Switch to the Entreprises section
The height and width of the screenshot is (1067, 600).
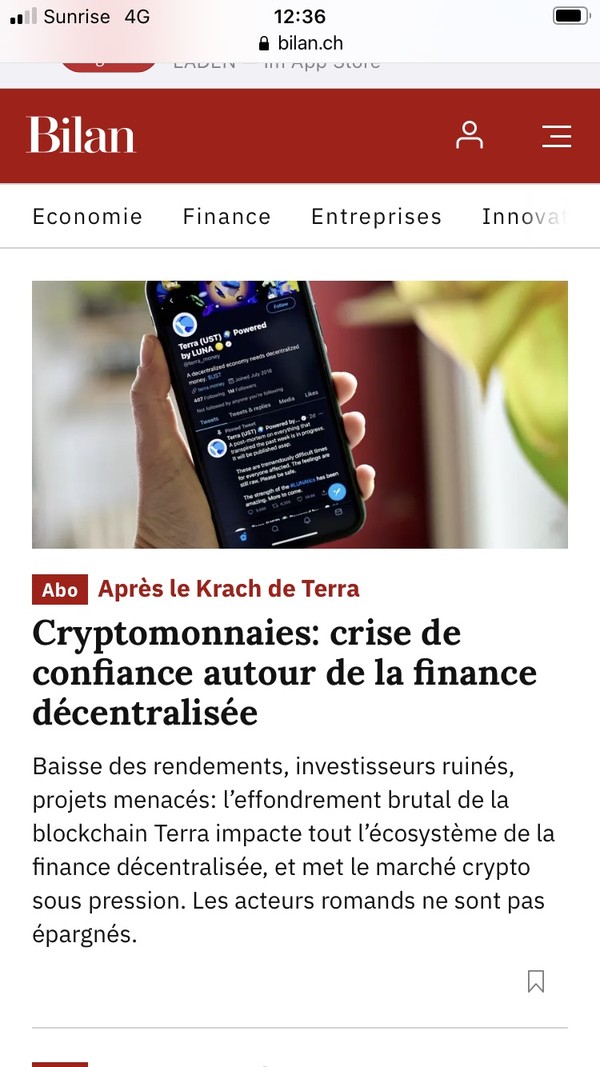376,217
